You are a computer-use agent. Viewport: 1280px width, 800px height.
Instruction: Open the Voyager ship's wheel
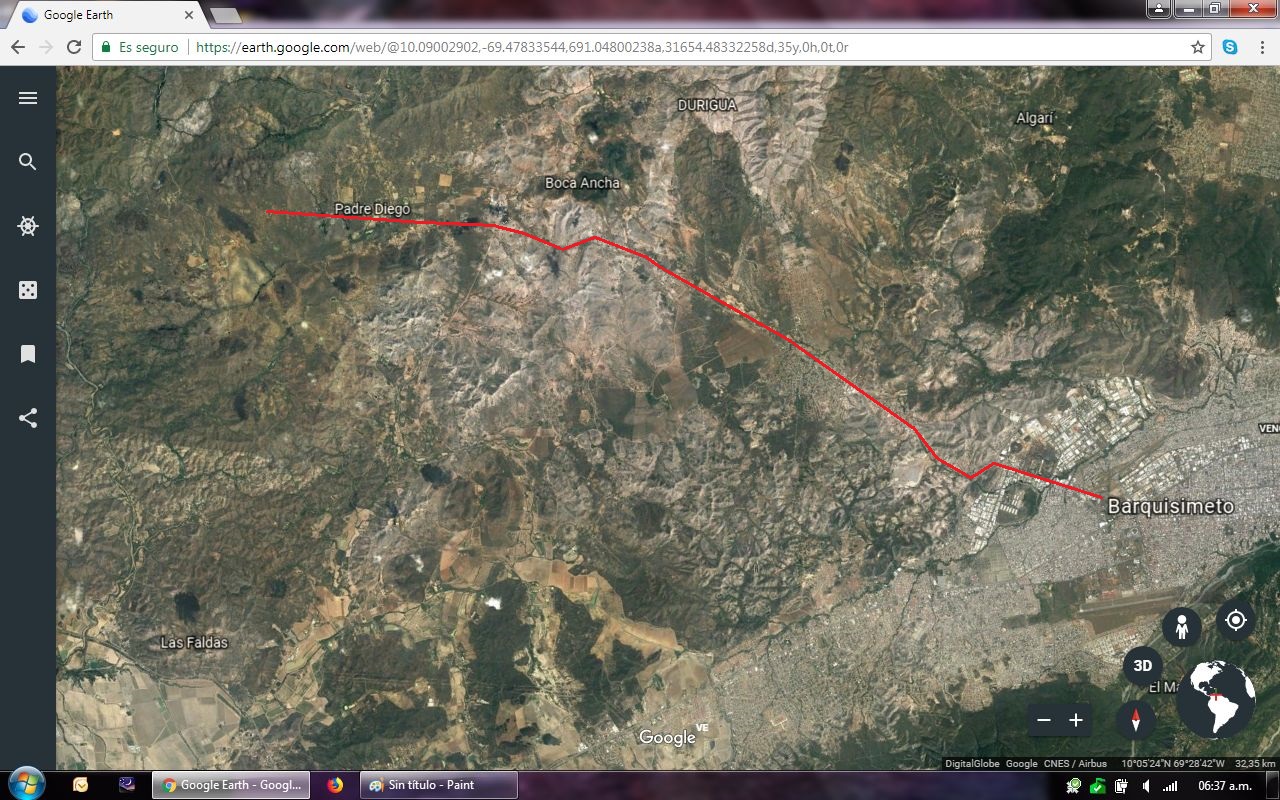coord(28,226)
